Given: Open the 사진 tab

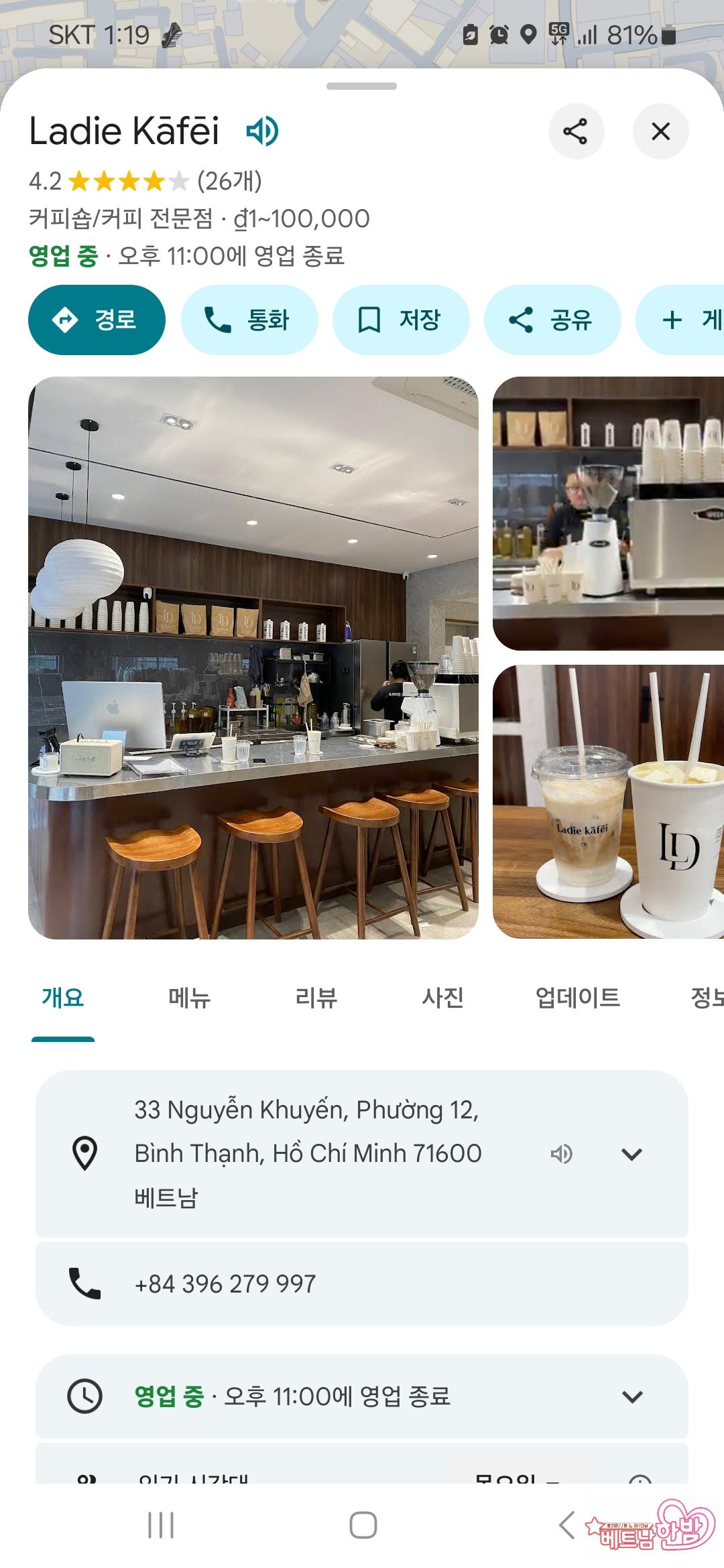Looking at the screenshot, I should tap(442, 998).
